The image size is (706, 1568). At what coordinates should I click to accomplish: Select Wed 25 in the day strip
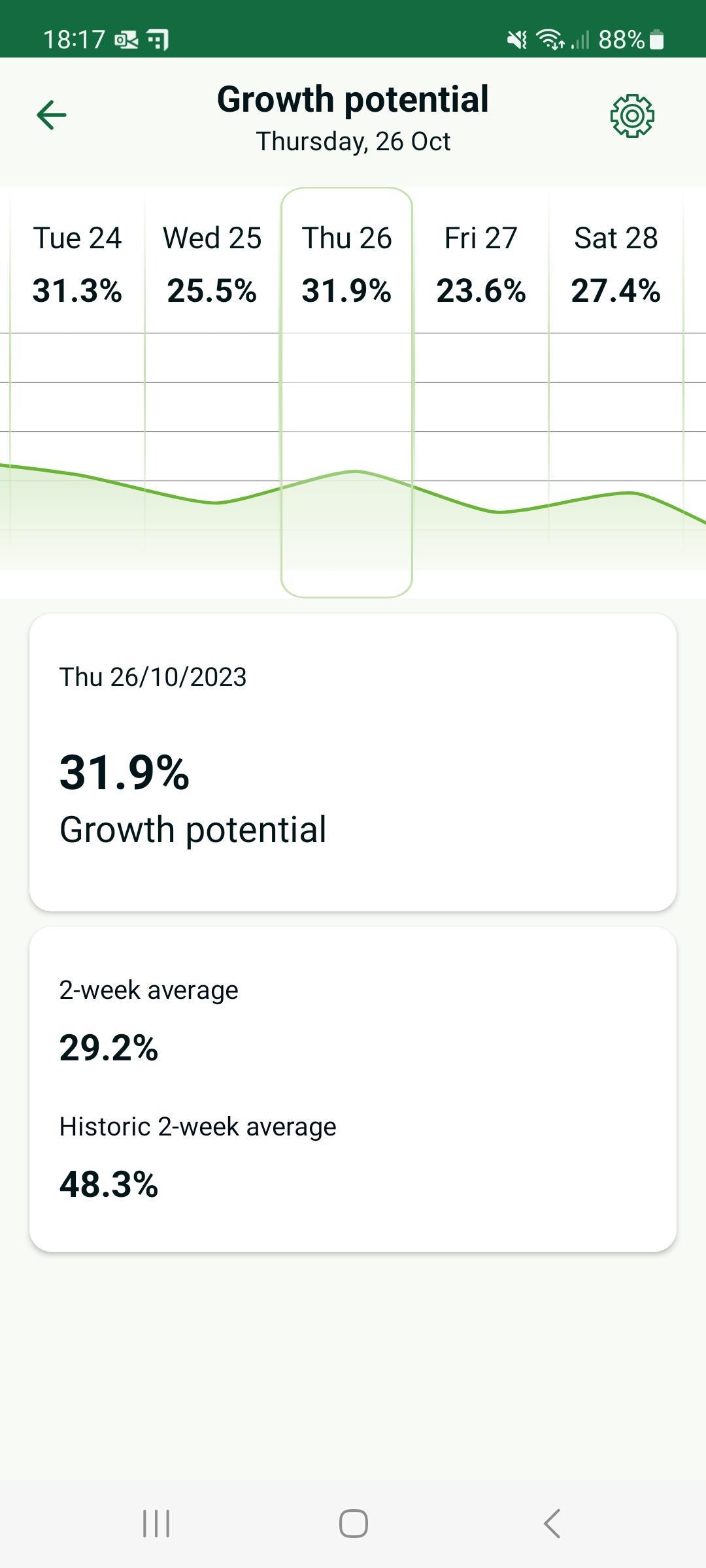coord(212,265)
